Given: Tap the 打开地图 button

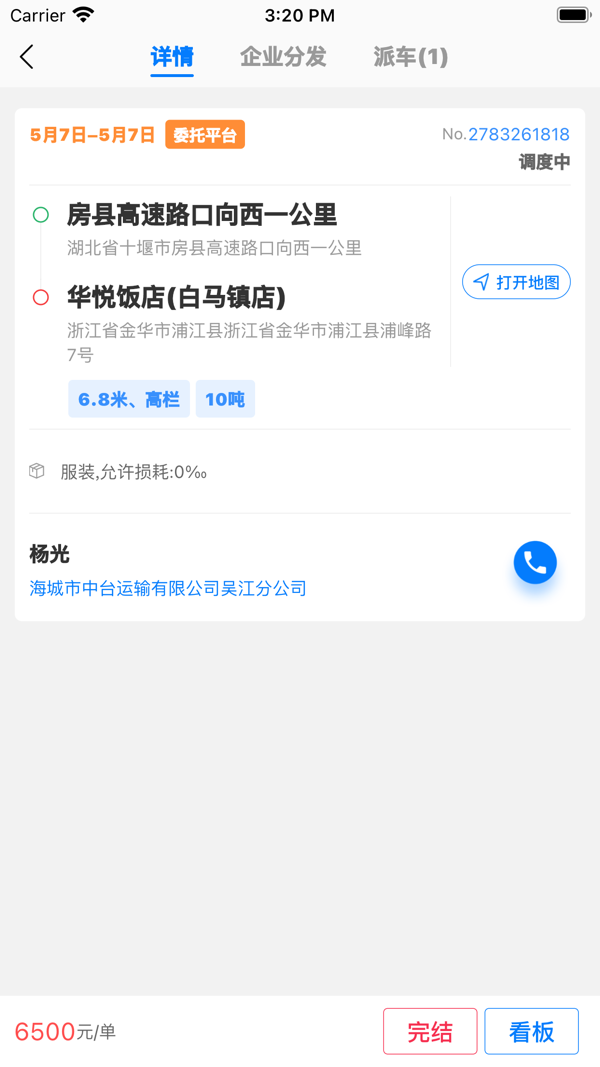Looking at the screenshot, I should click(x=516, y=282).
